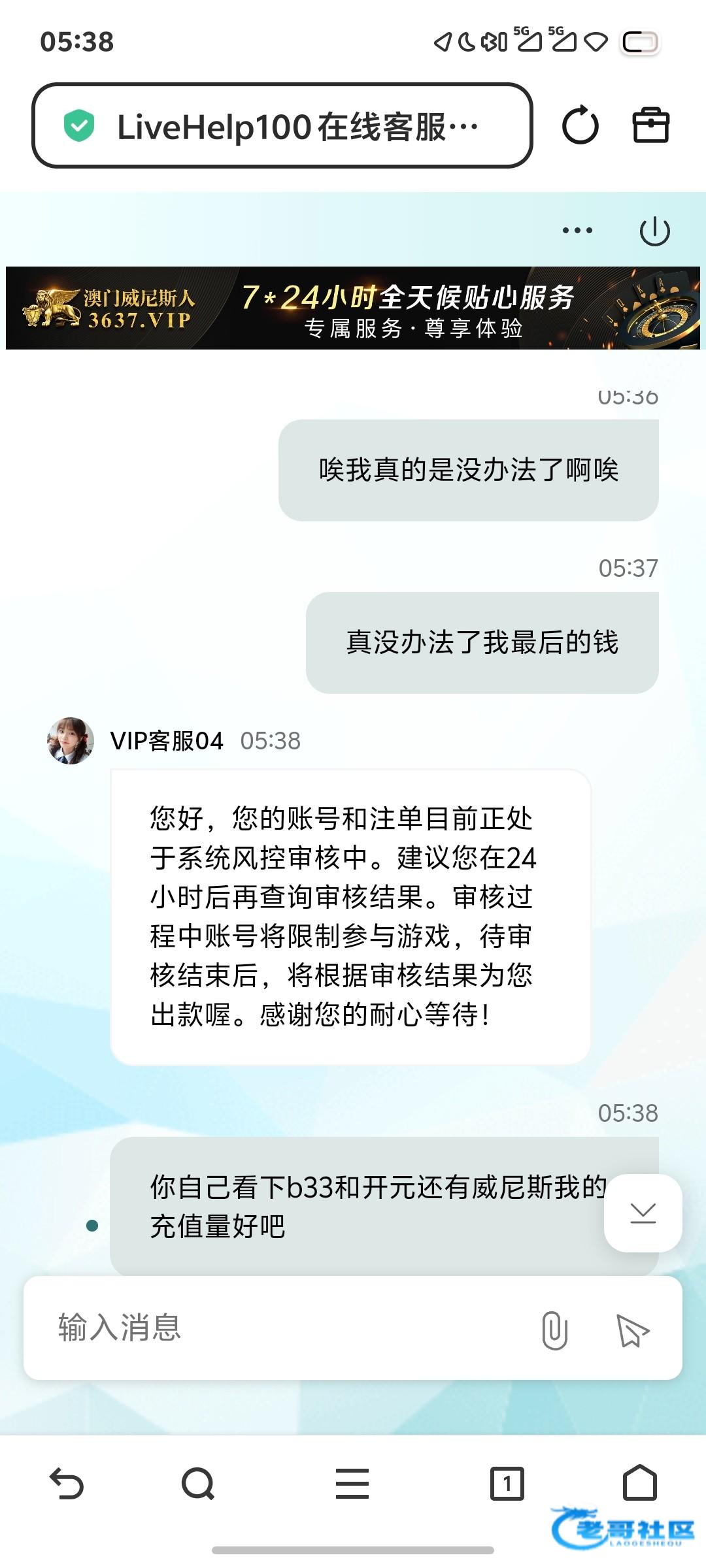Show open tabs via the tab counter
This screenshot has width=706, height=1568.
pyautogui.click(x=507, y=1483)
